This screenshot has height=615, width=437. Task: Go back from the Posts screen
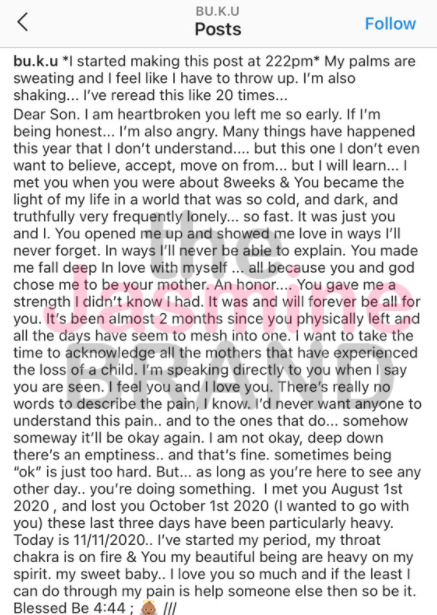(23, 22)
